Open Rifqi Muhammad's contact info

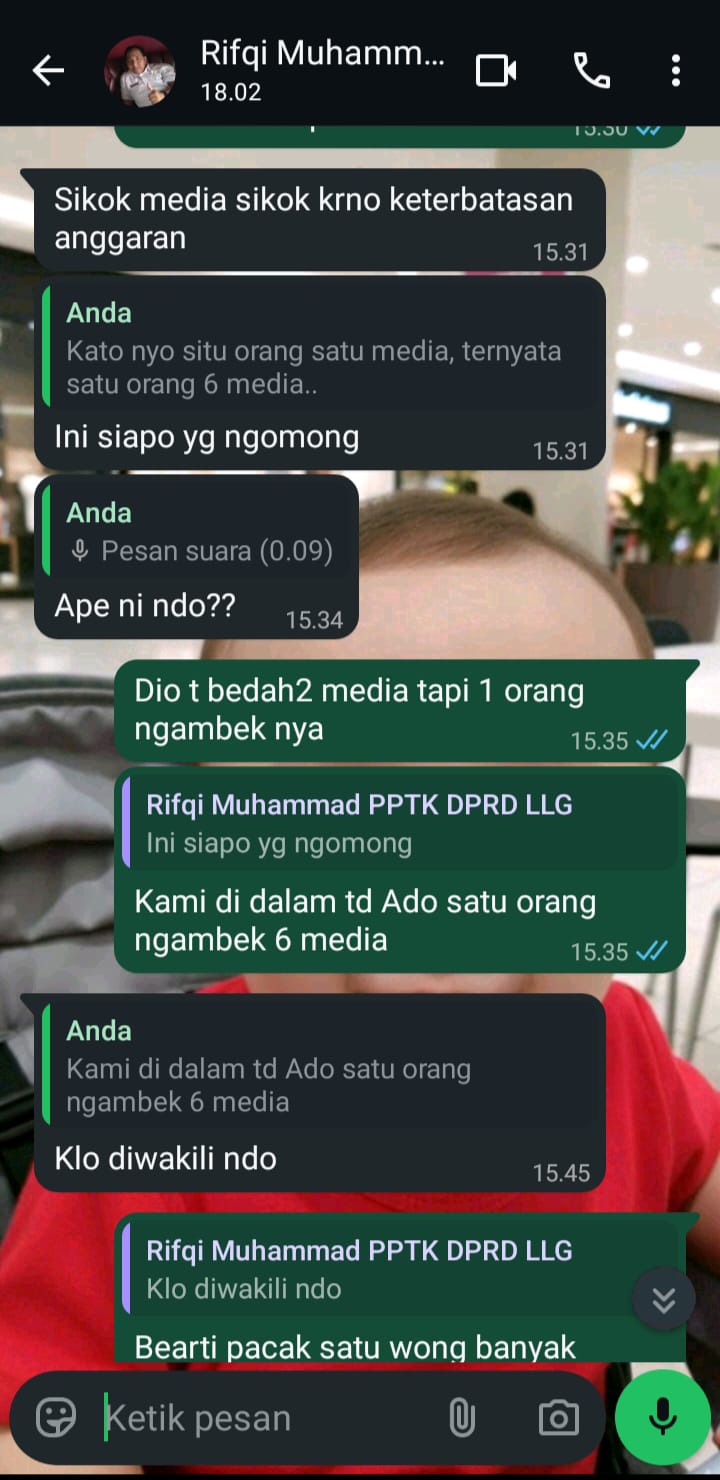[x=322, y=70]
